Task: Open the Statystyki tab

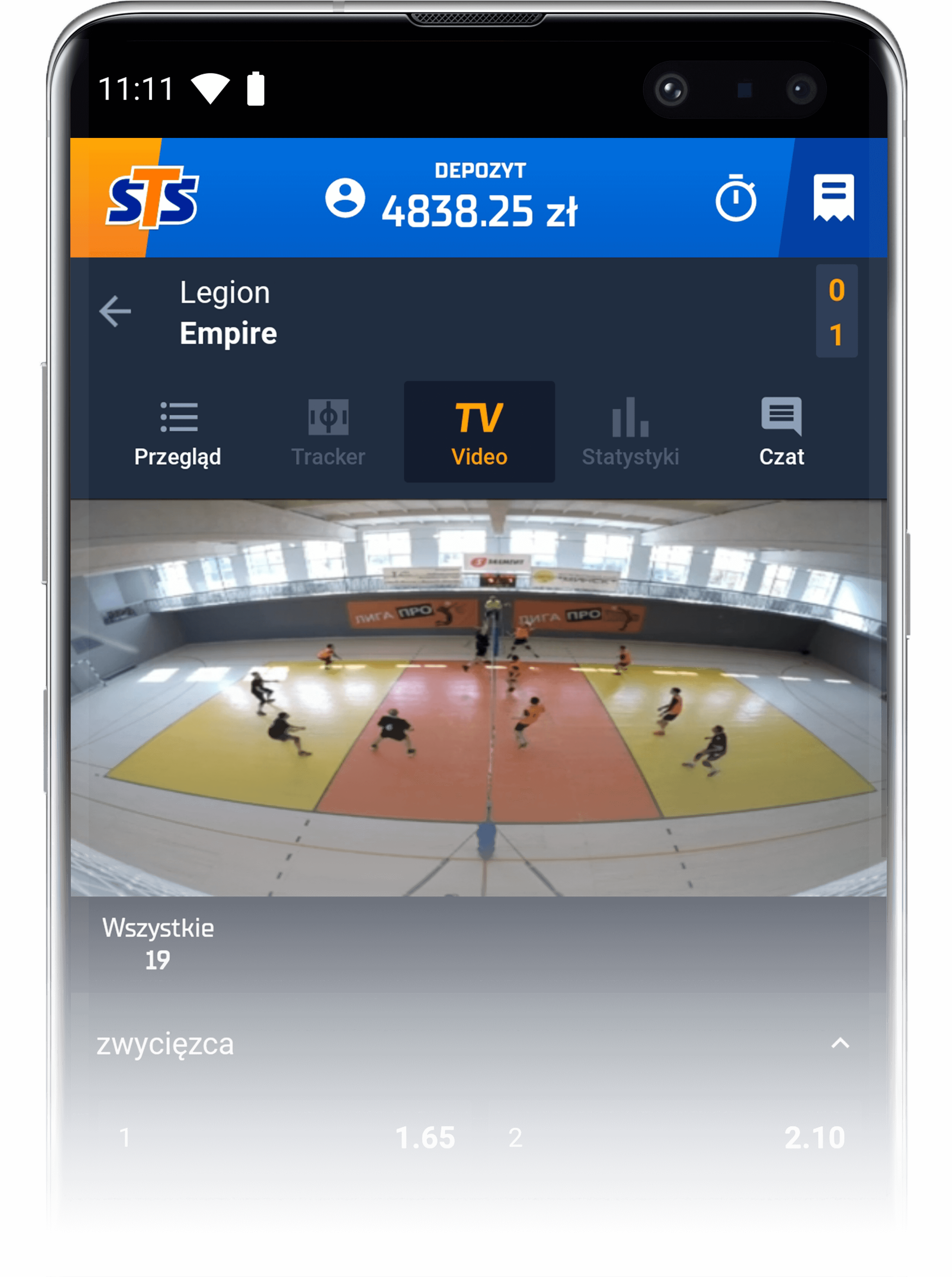Action: (x=630, y=432)
